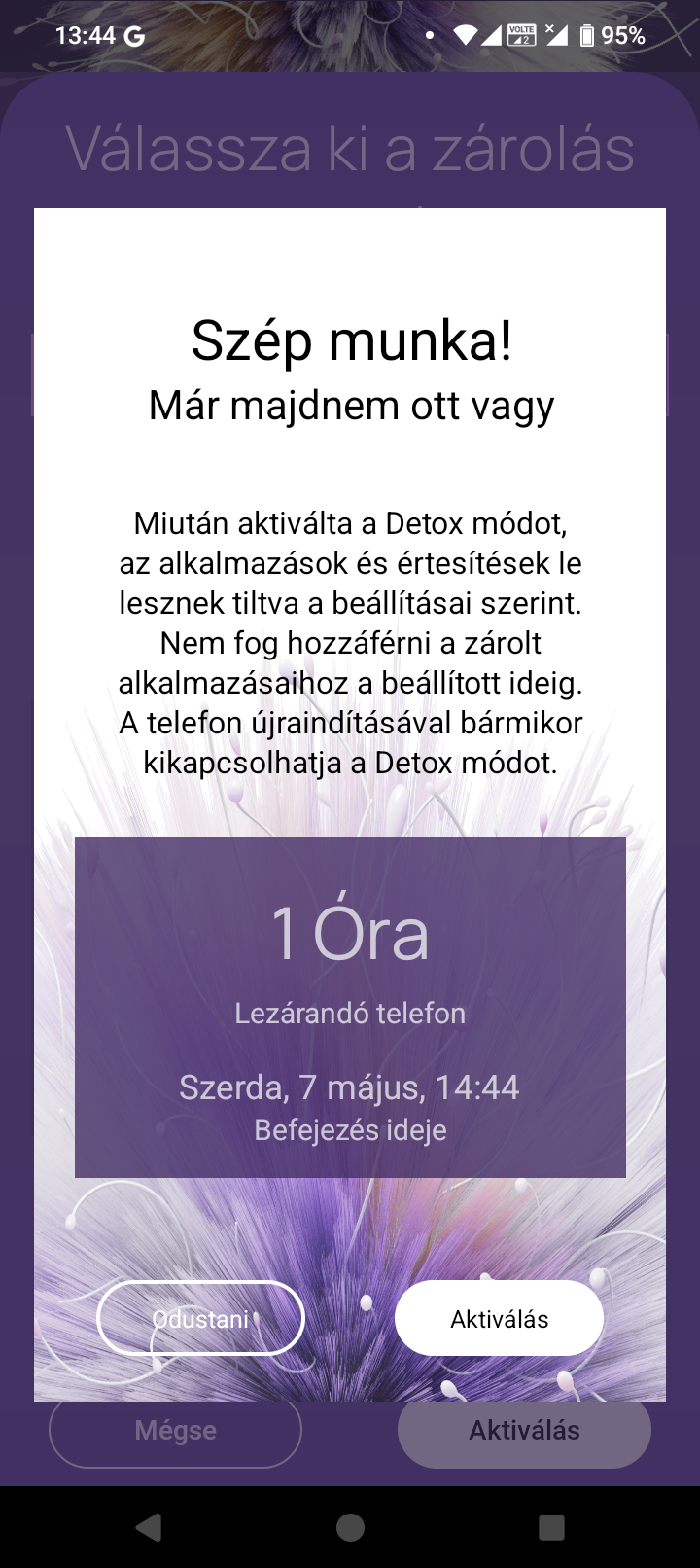Tap Odustani to cancel the dialog
Screen dimensions: 700x1568
(200, 1319)
